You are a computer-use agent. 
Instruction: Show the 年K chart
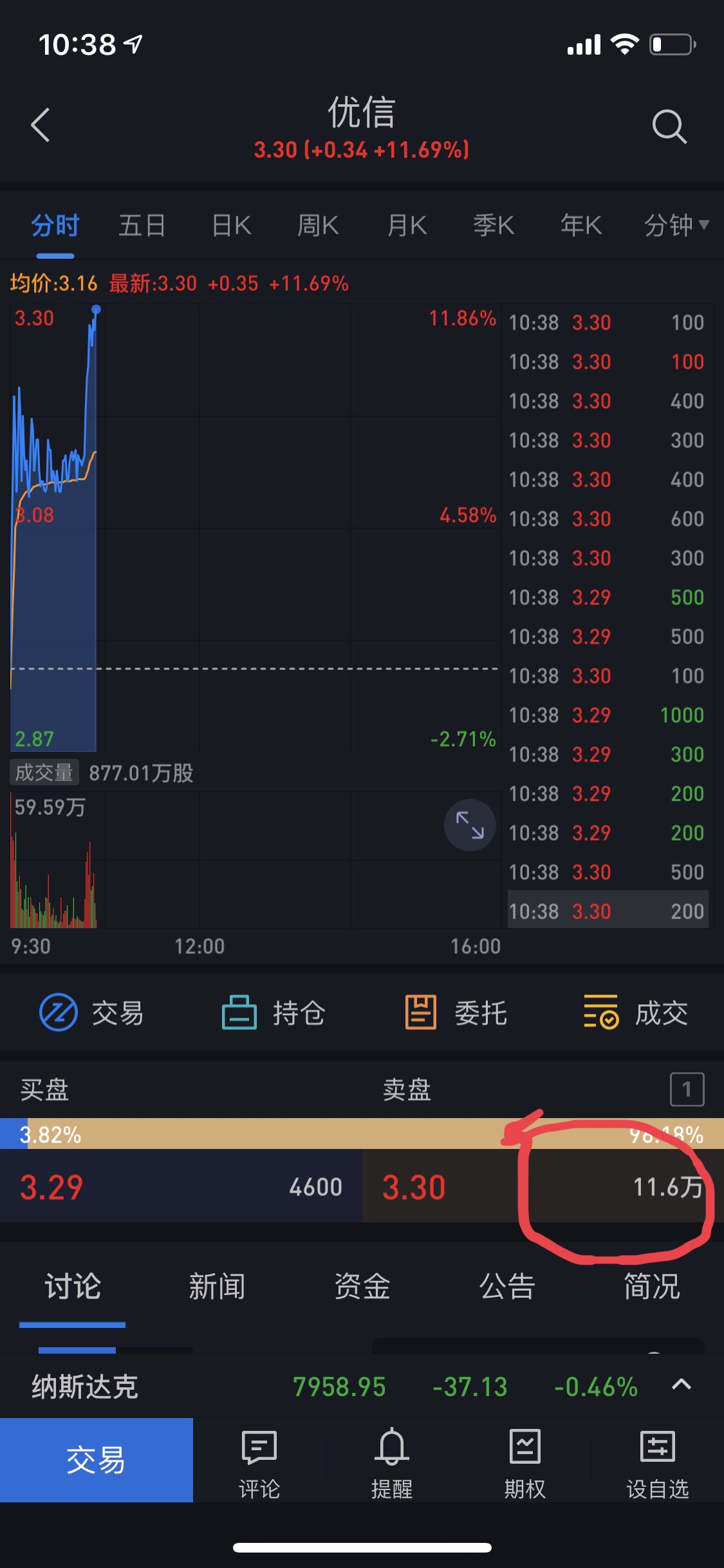pyautogui.click(x=580, y=226)
